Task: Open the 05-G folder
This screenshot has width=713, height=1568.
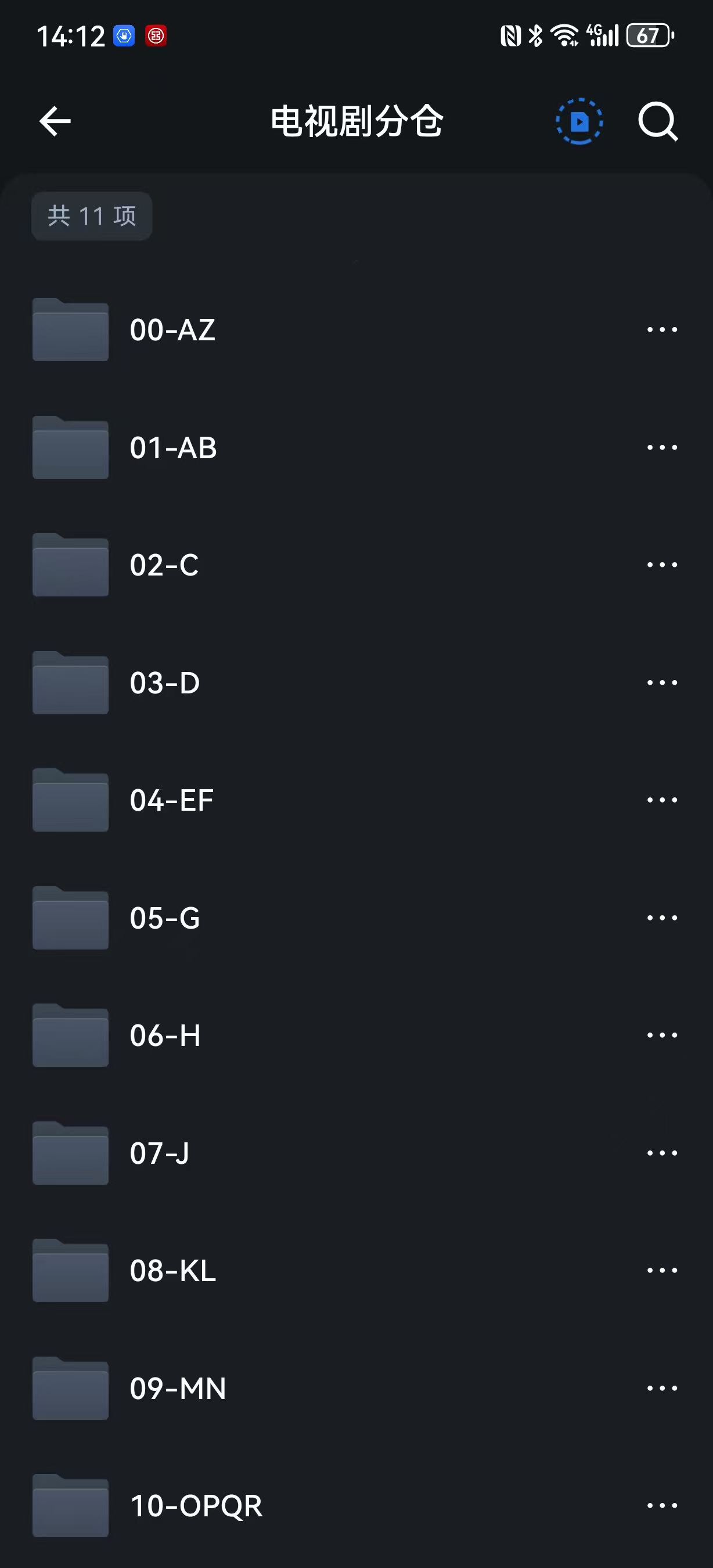Action: pos(165,918)
